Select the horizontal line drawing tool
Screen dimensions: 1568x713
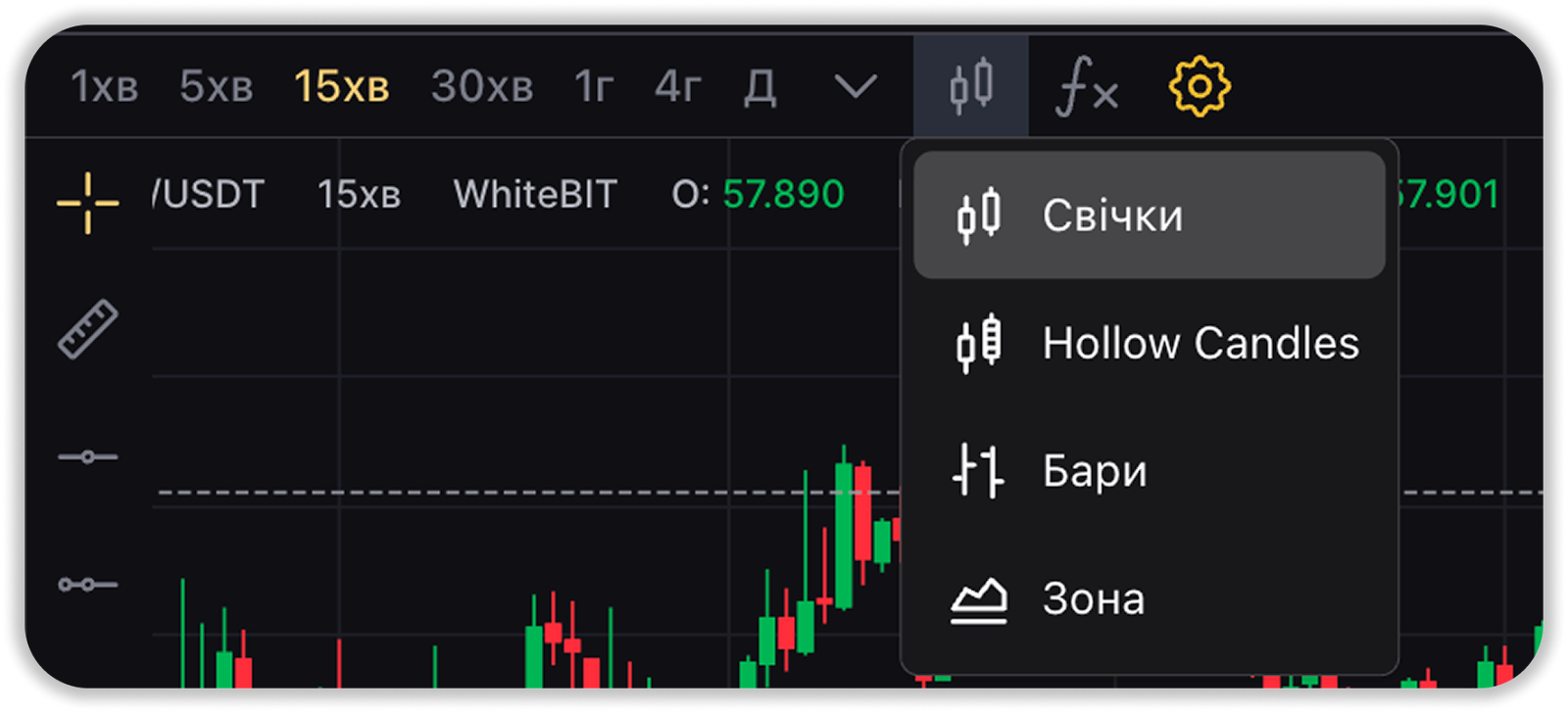pyautogui.click(x=88, y=456)
